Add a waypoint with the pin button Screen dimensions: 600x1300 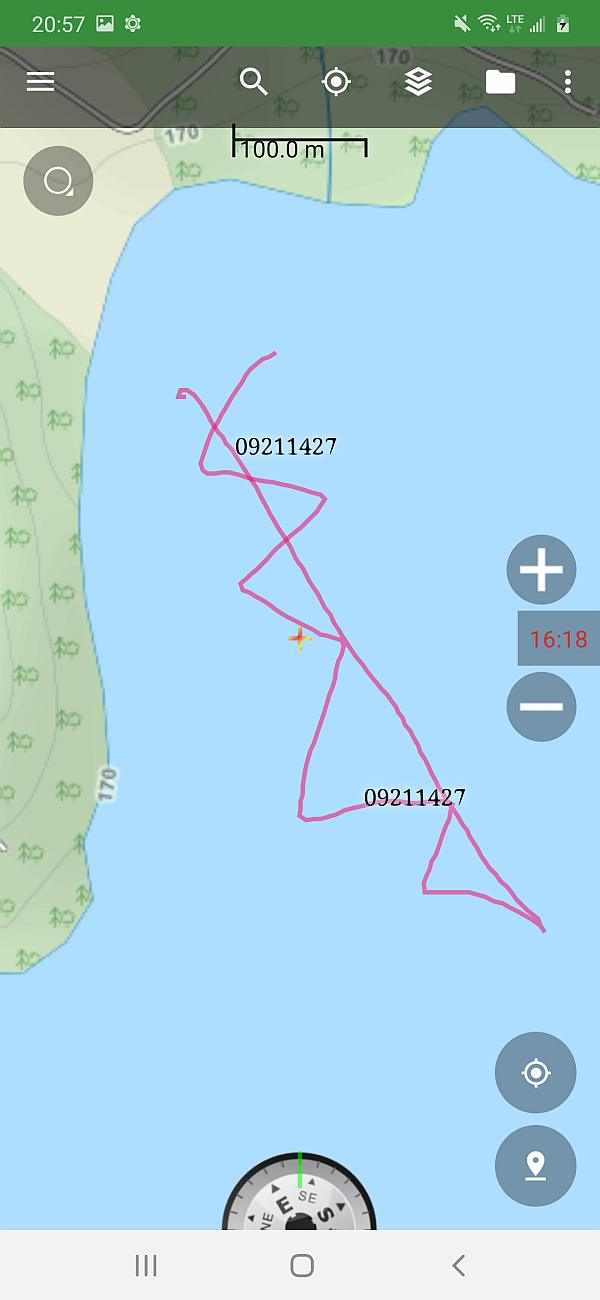536,1165
